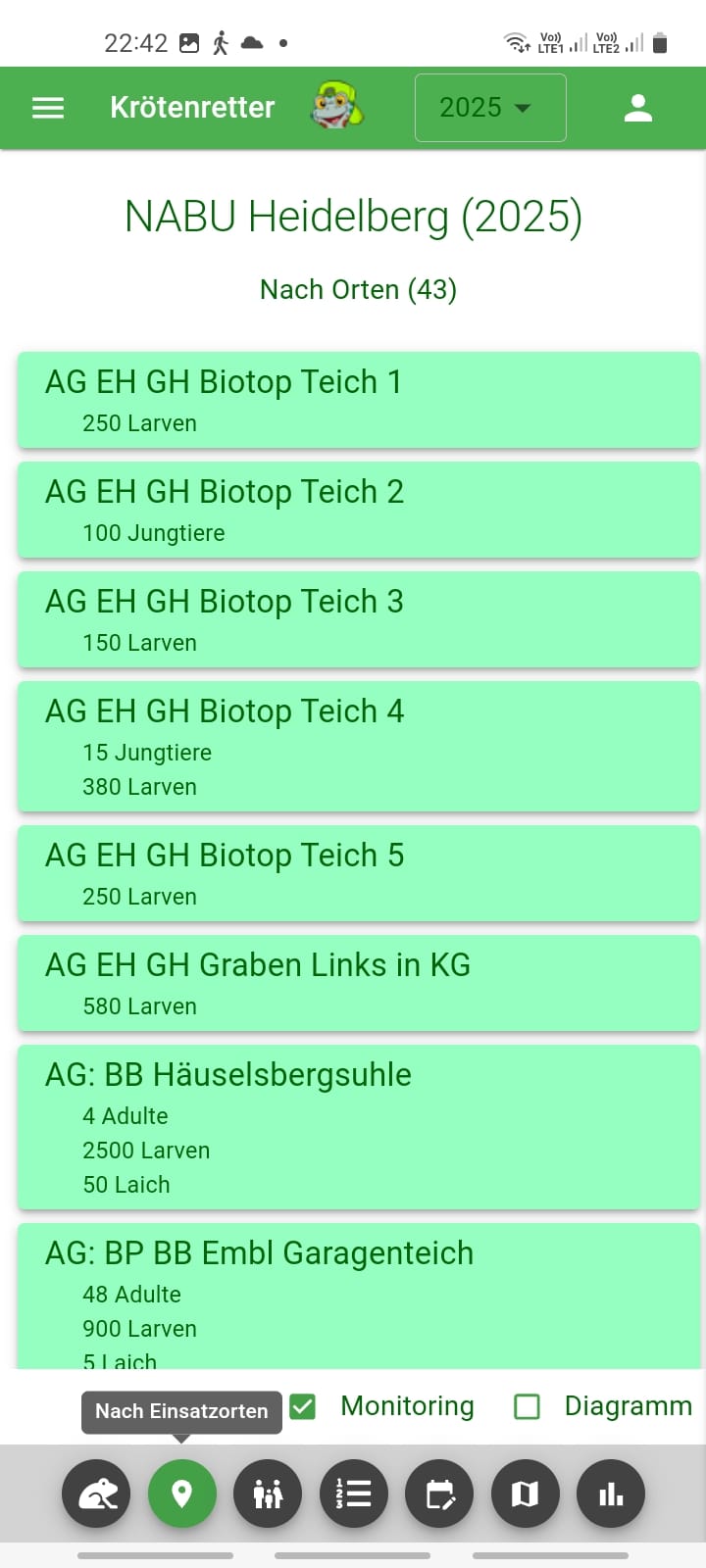The height and width of the screenshot is (1568, 706).
Task: Switch to the toad species view
Action: tap(96, 1494)
